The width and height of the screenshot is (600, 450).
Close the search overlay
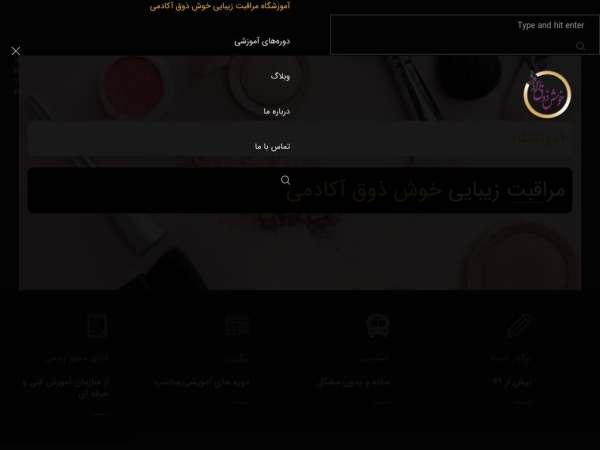15,50
